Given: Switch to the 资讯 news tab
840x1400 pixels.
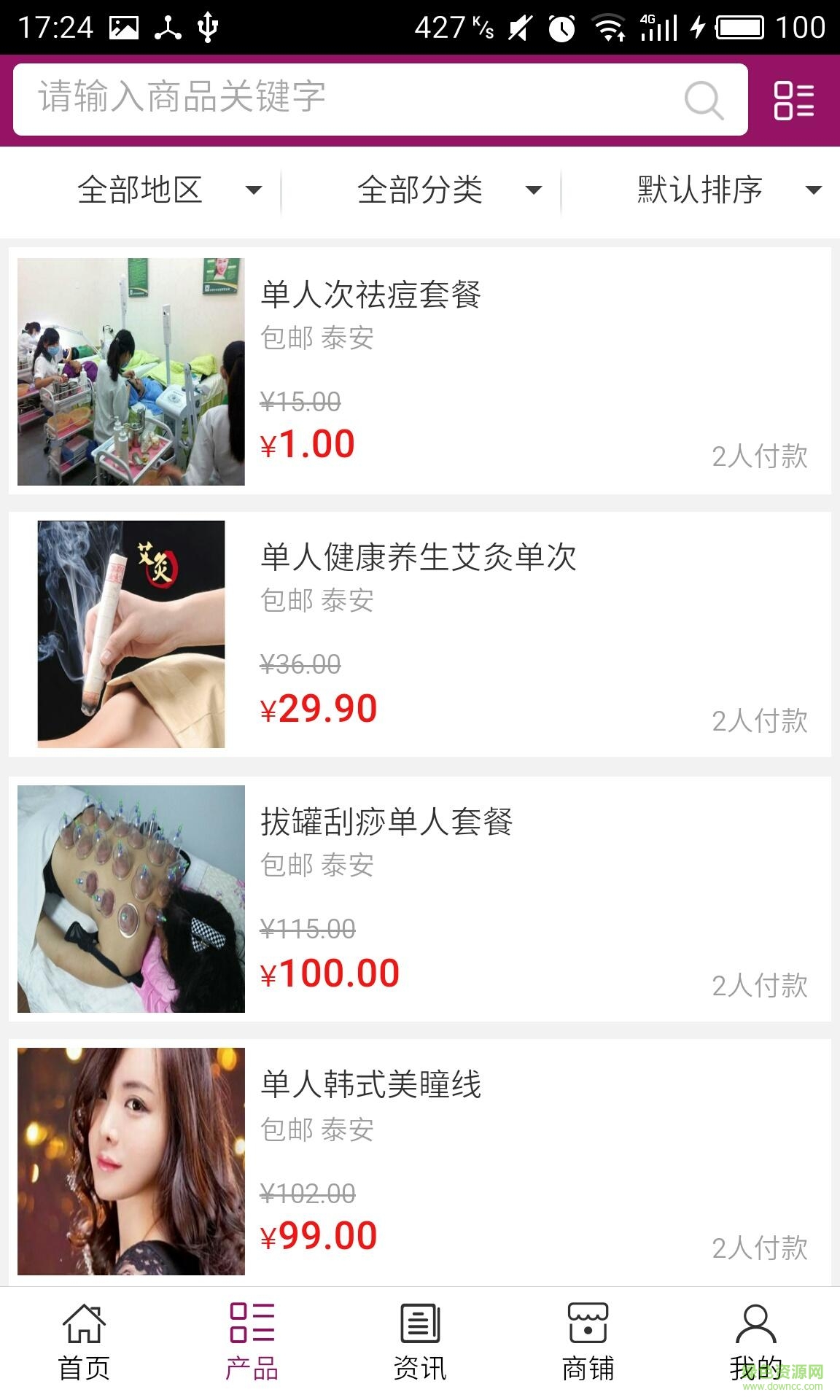Looking at the screenshot, I should click(420, 1342).
